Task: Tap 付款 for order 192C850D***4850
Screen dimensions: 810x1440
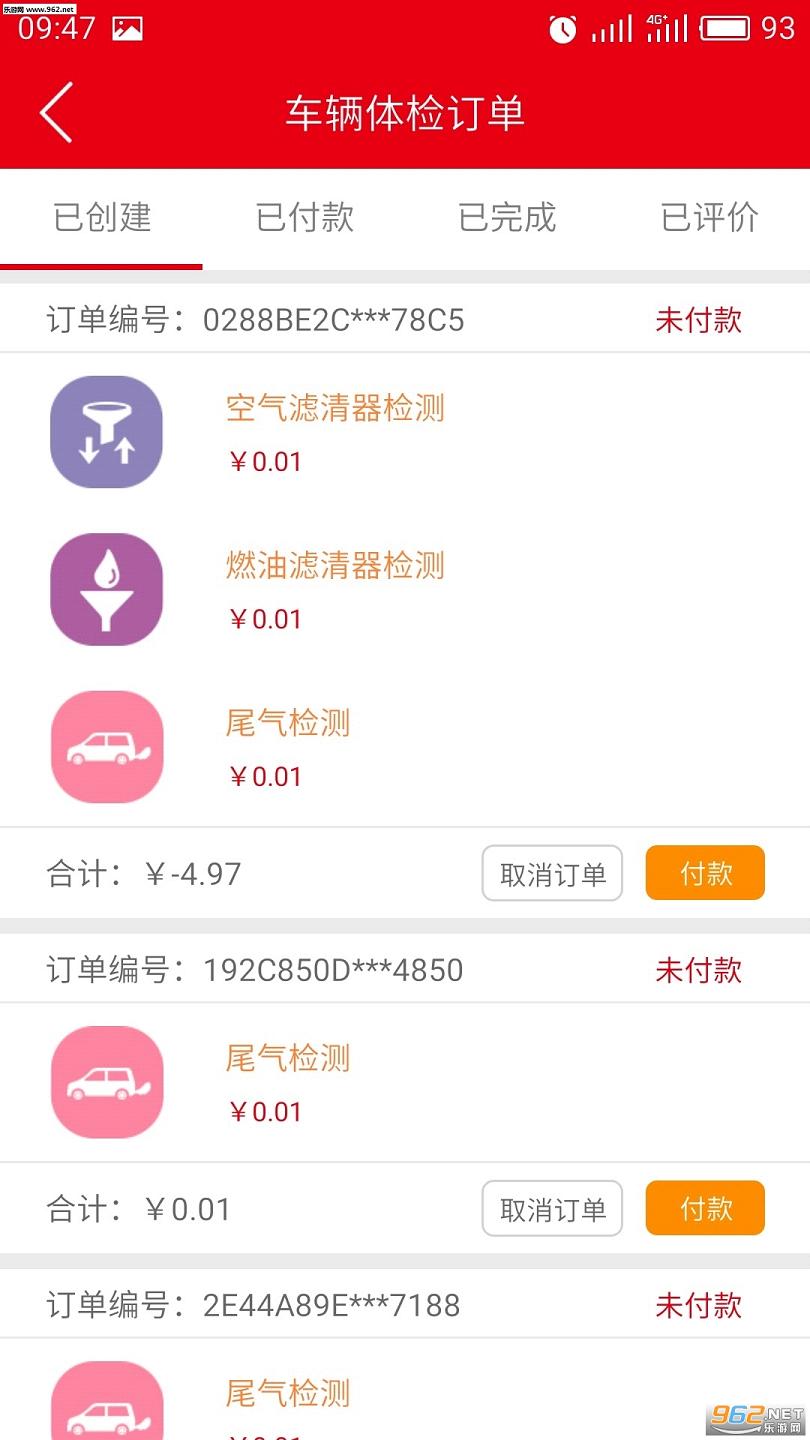Action: (705, 1209)
